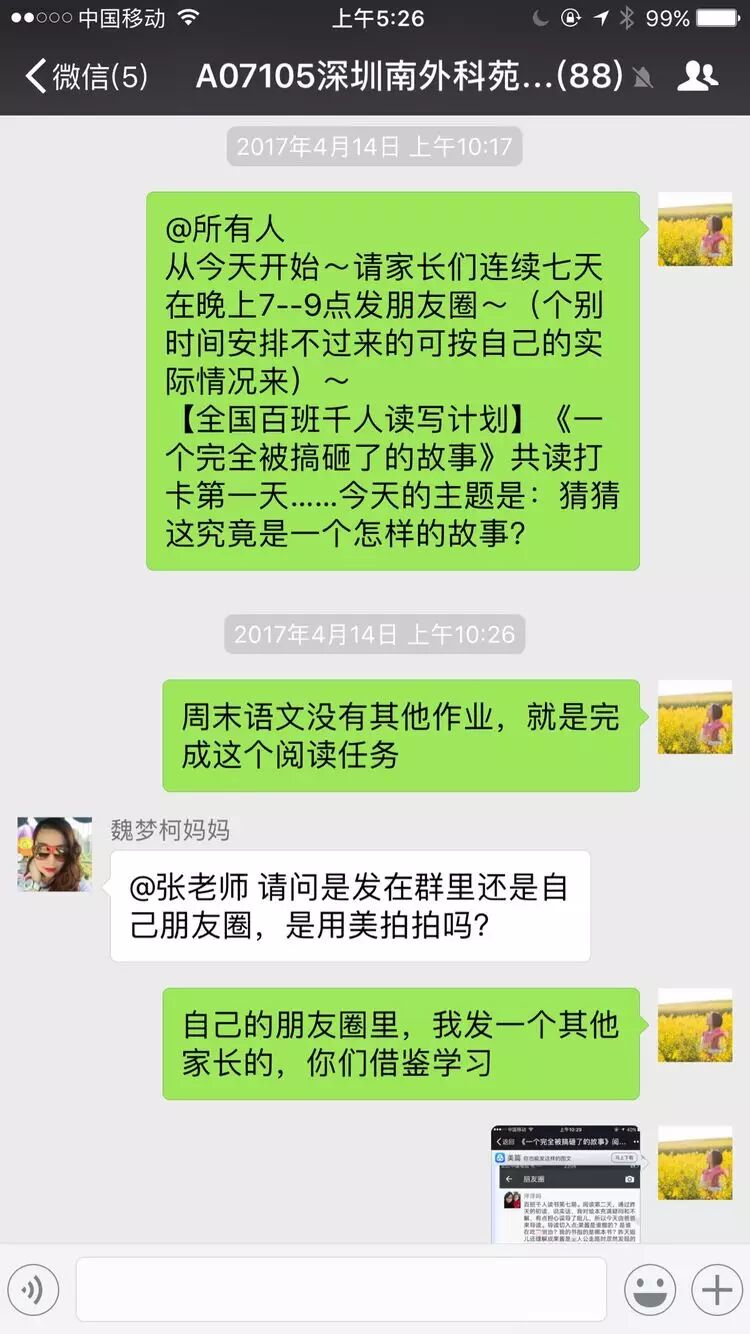Open sender's avatar beside the @所有人 message

tap(695, 229)
